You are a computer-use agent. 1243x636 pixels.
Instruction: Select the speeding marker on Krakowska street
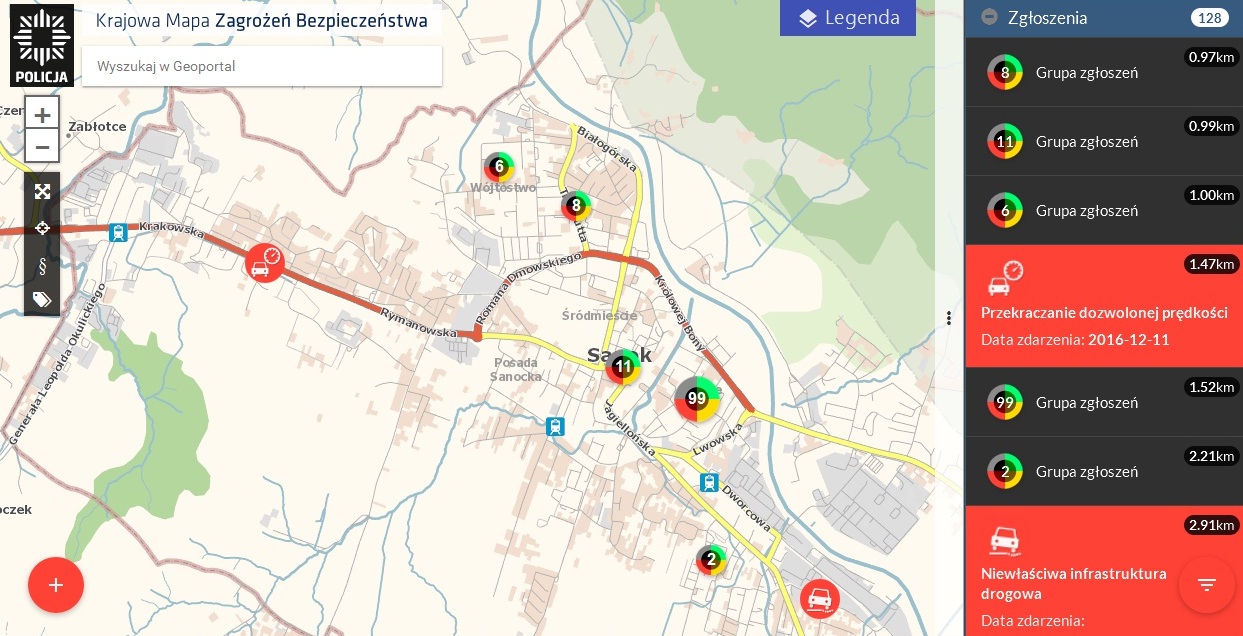265,263
